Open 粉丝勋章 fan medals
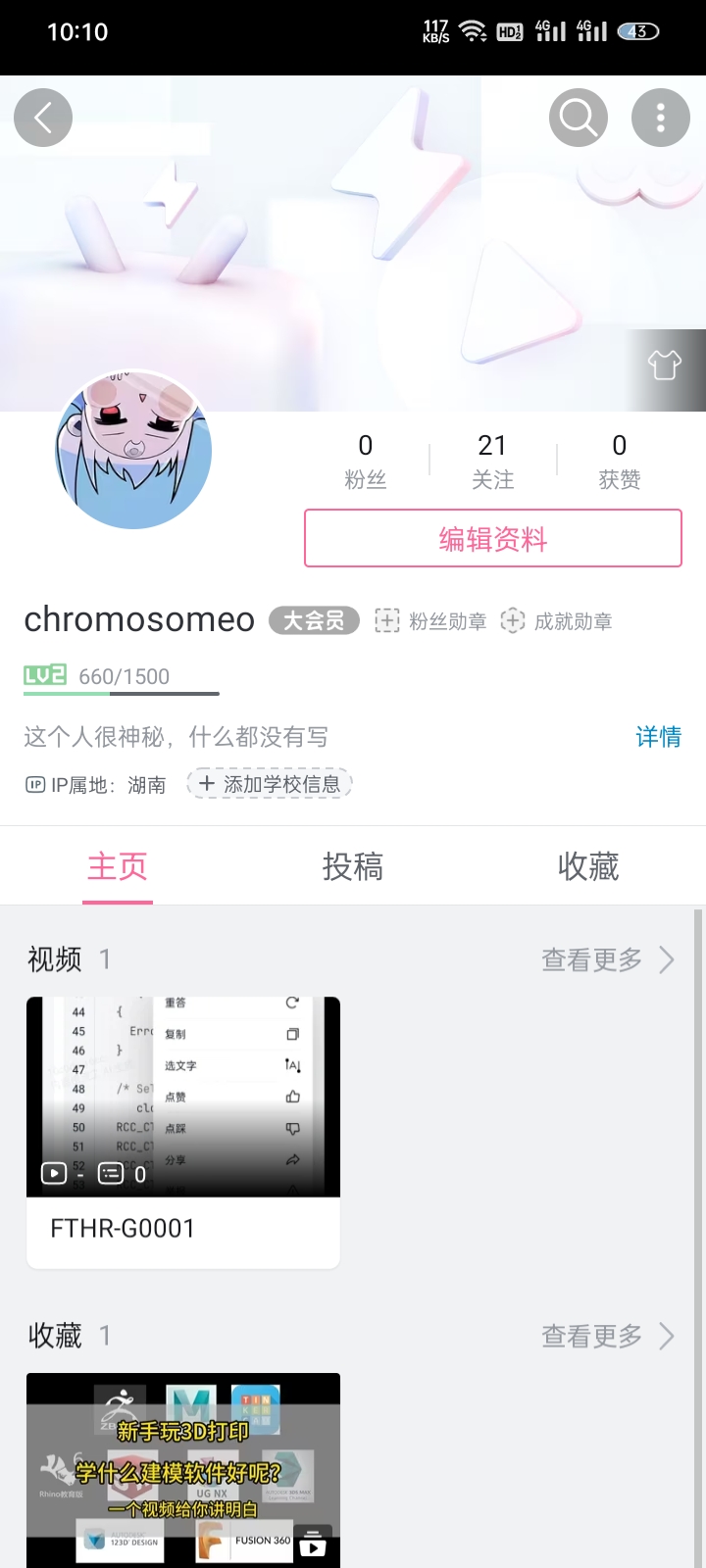The image size is (706, 1568). [x=431, y=621]
